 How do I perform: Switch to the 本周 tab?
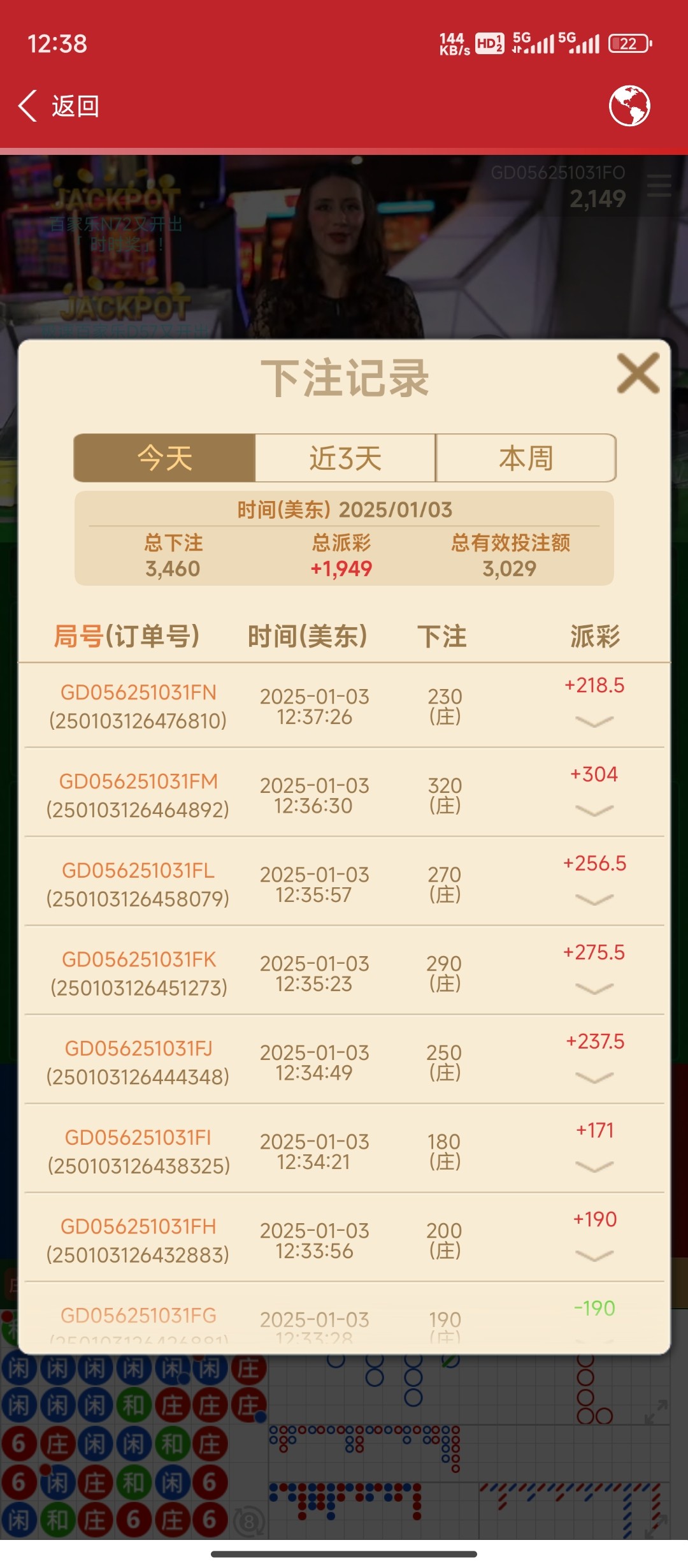(x=526, y=458)
